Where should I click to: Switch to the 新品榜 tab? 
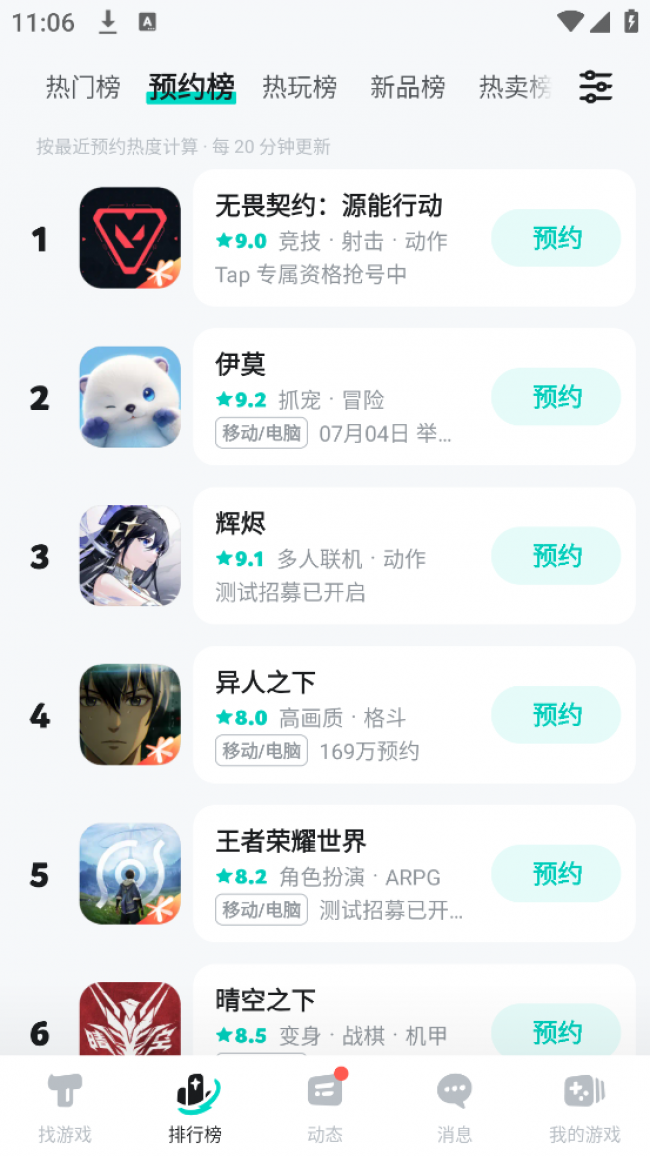pyautogui.click(x=407, y=87)
